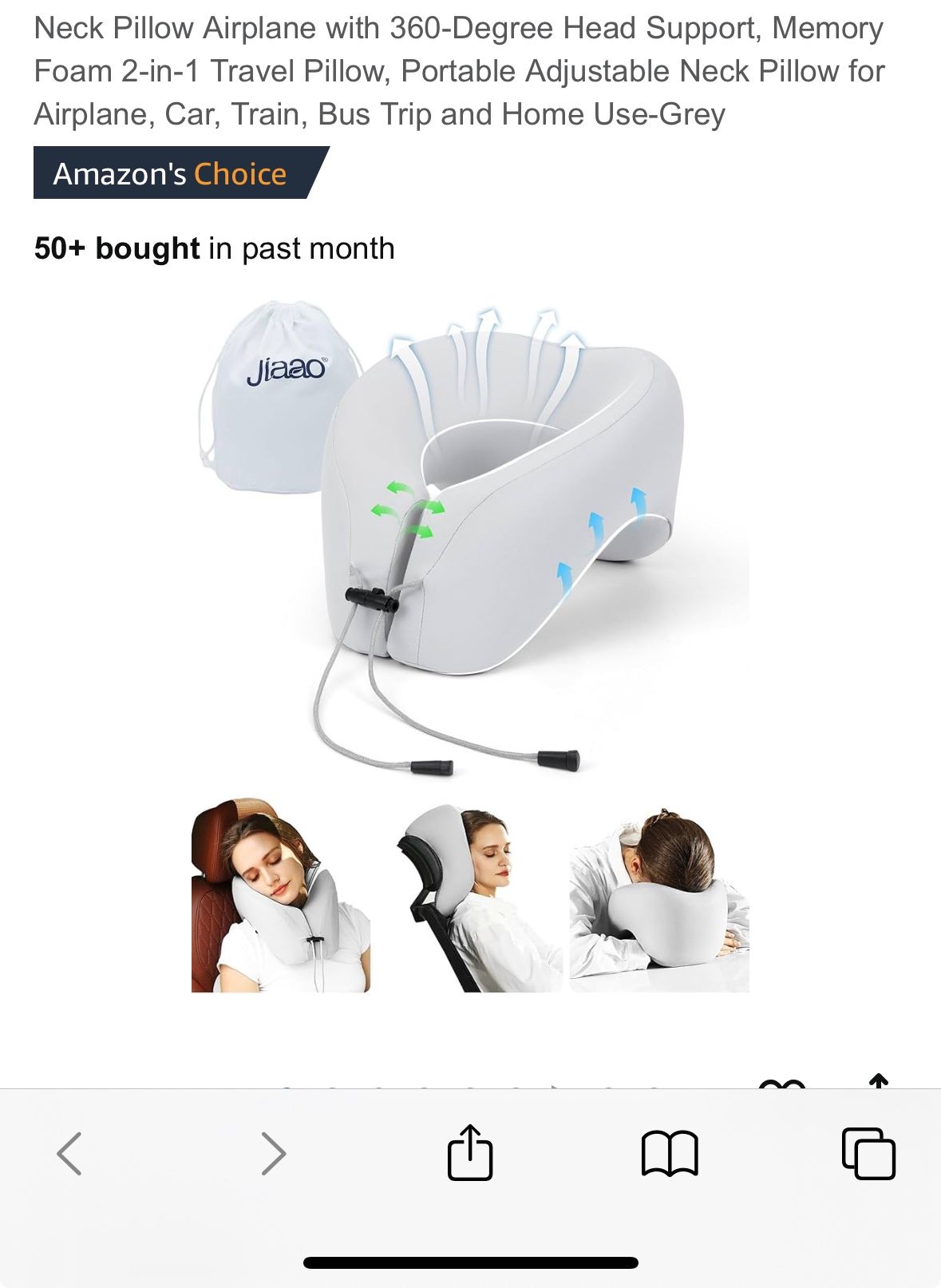Viewport: 941px width, 1288px height.
Task: Go back to the previous page
Action: tap(69, 1154)
